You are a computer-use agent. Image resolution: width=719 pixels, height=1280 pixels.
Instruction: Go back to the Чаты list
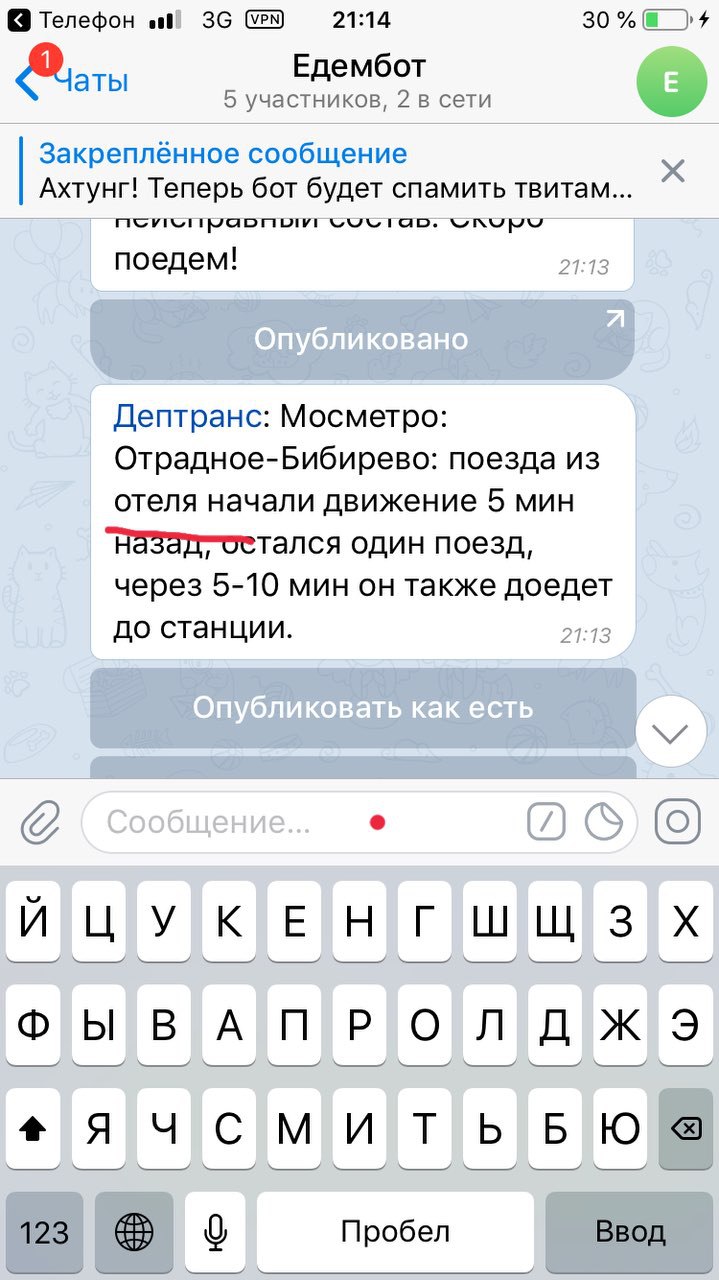tap(72, 81)
